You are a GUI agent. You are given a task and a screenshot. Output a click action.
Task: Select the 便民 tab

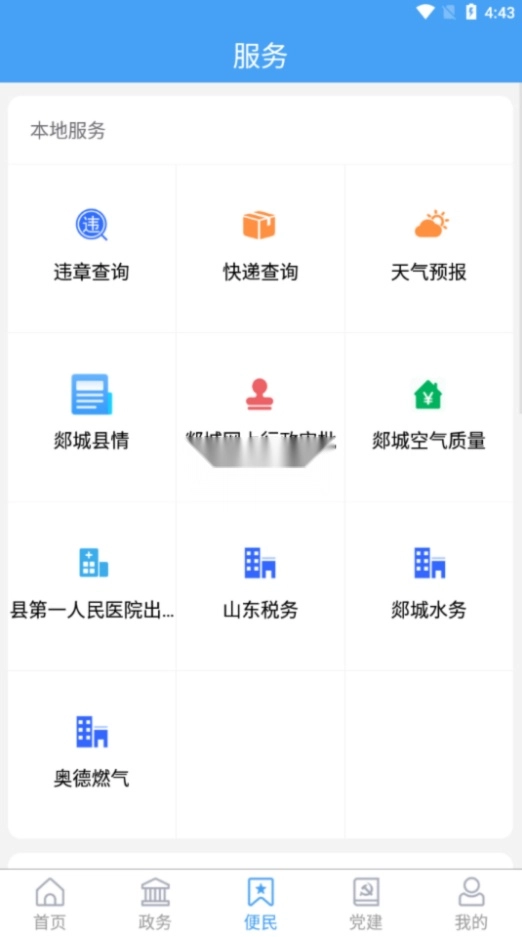(x=260, y=904)
